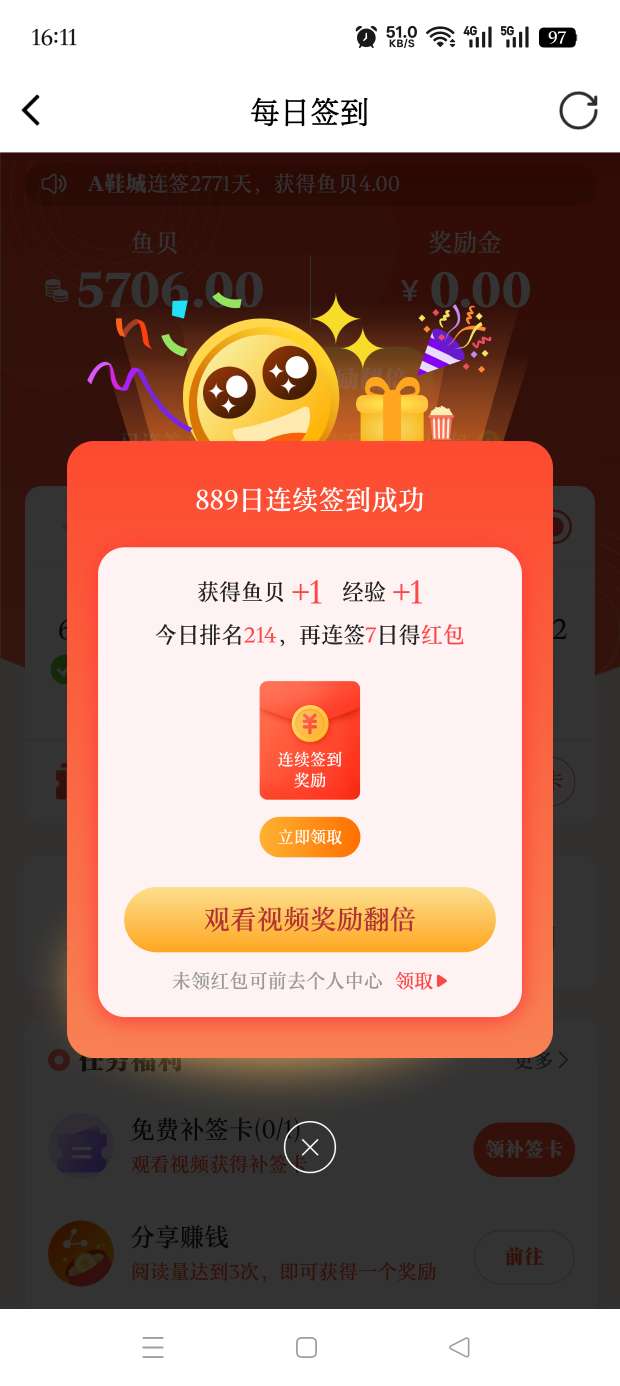Tap 观看视频奖励翻倍 to double rewards
Screen dimensions: 620x1386
(x=310, y=919)
